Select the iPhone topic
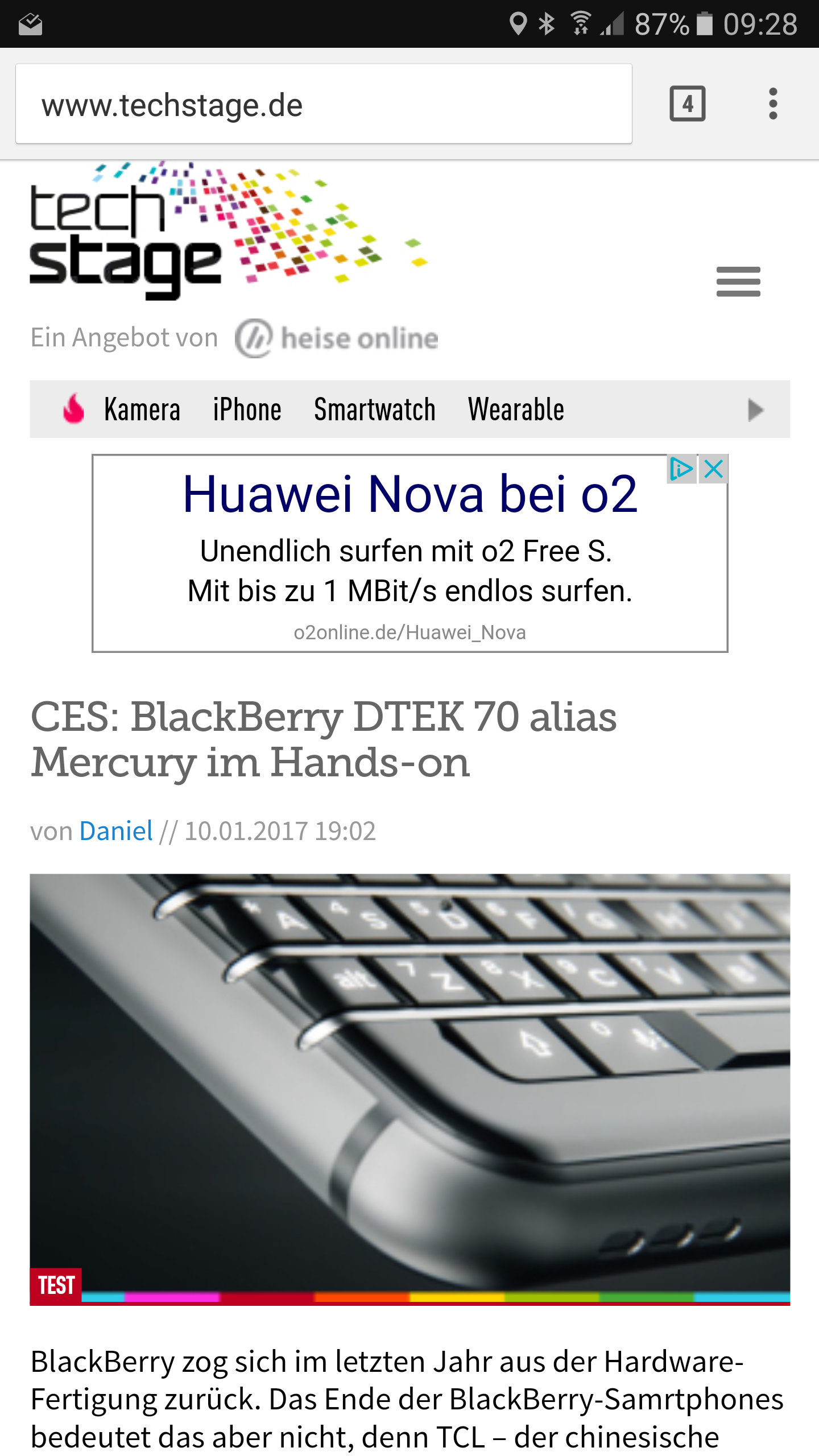The width and height of the screenshot is (819, 1456). [247, 409]
